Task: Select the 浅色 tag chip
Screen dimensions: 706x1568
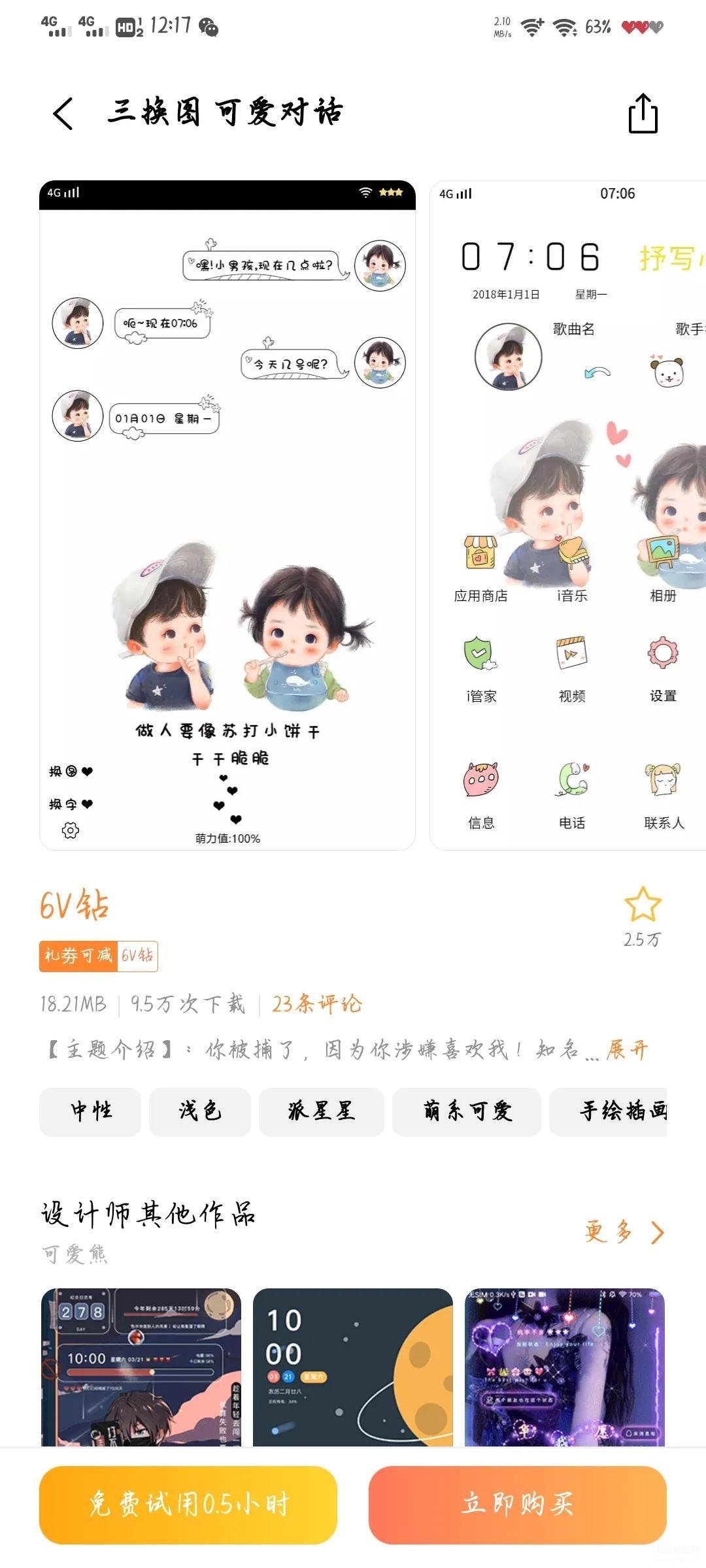Action: pyautogui.click(x=200, y=1111)
